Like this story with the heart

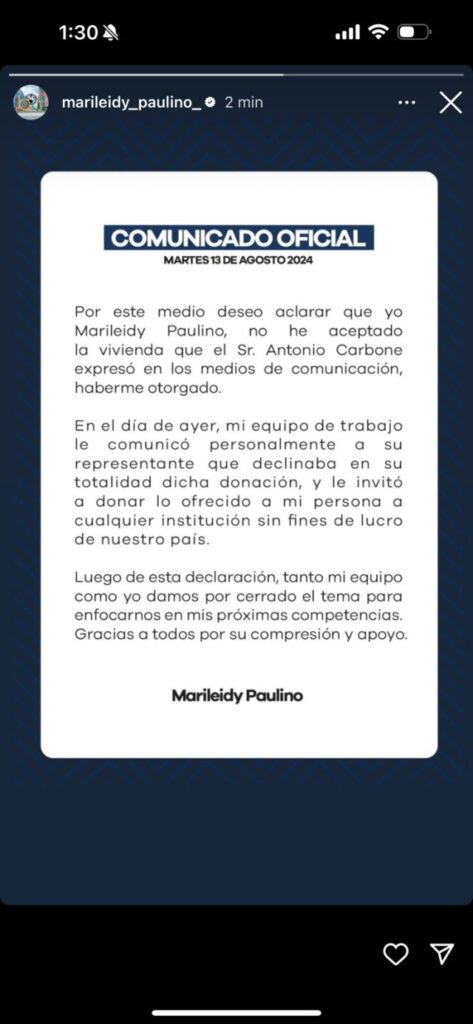395,954
